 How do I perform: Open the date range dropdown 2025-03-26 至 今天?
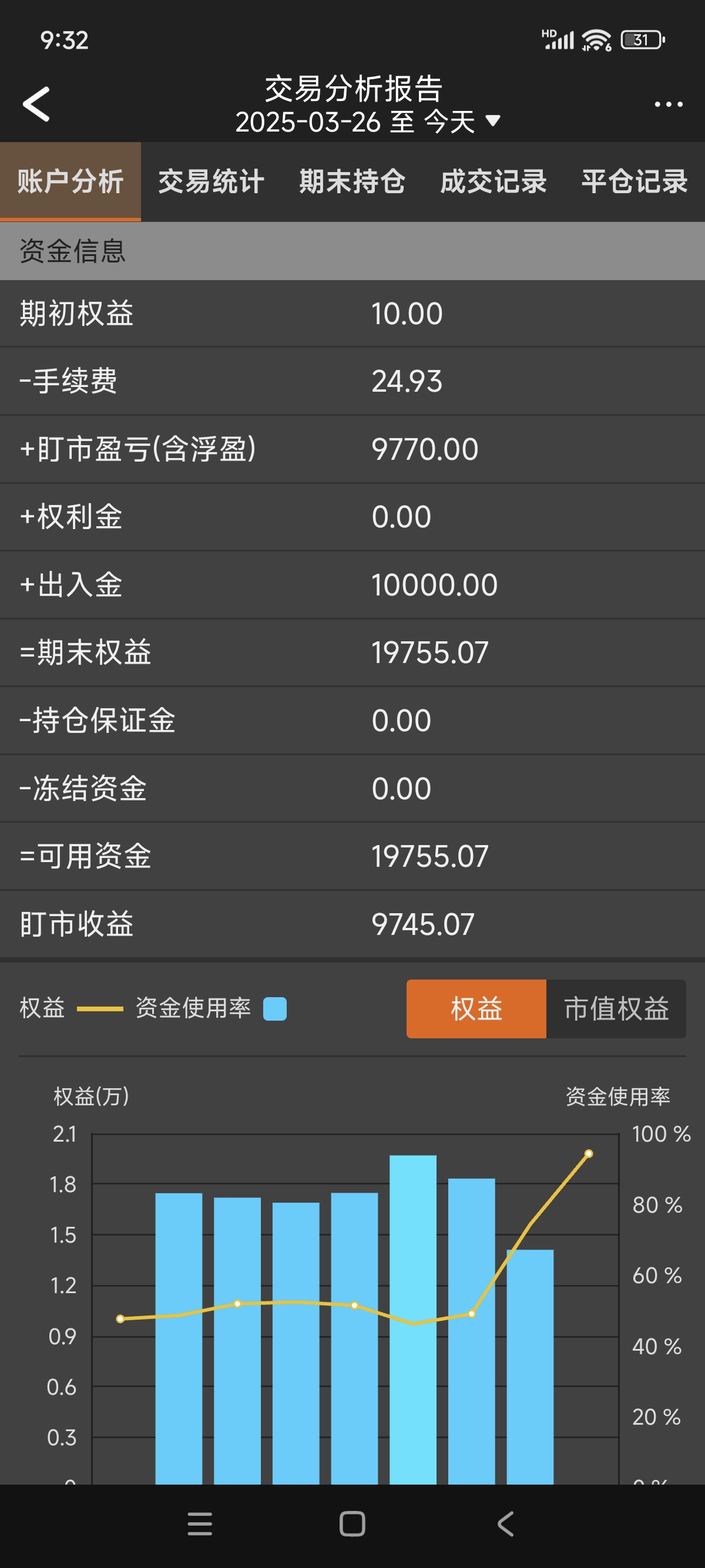point(368,122)
